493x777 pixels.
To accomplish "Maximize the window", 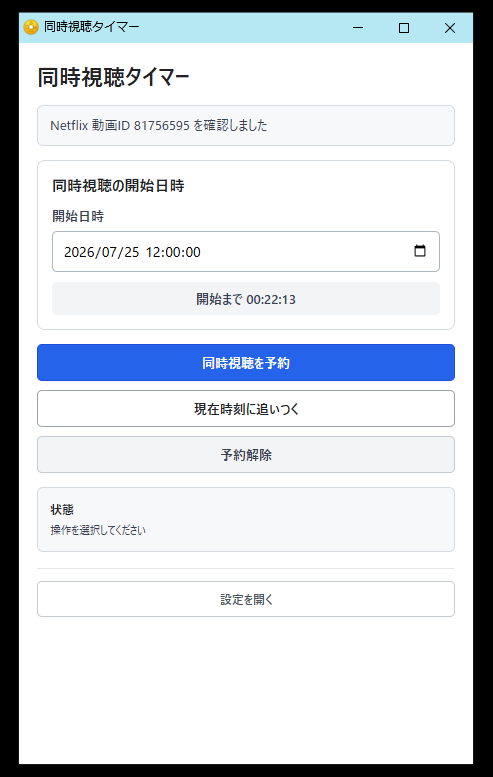I will pos(404,28).
